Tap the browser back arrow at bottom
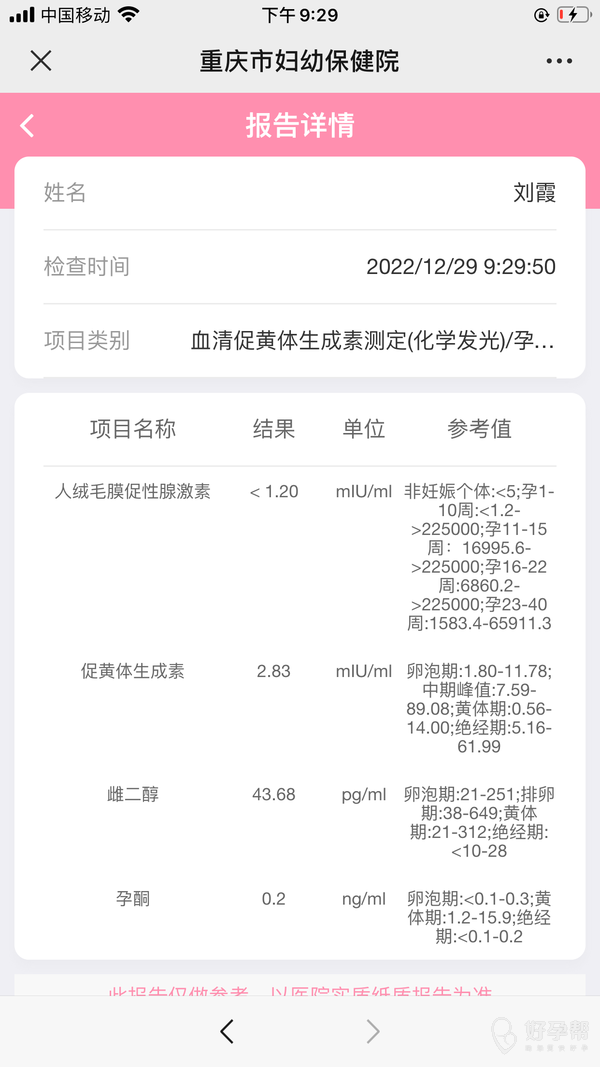Viewport: 600px width, 1067px height. (227, 1031)
